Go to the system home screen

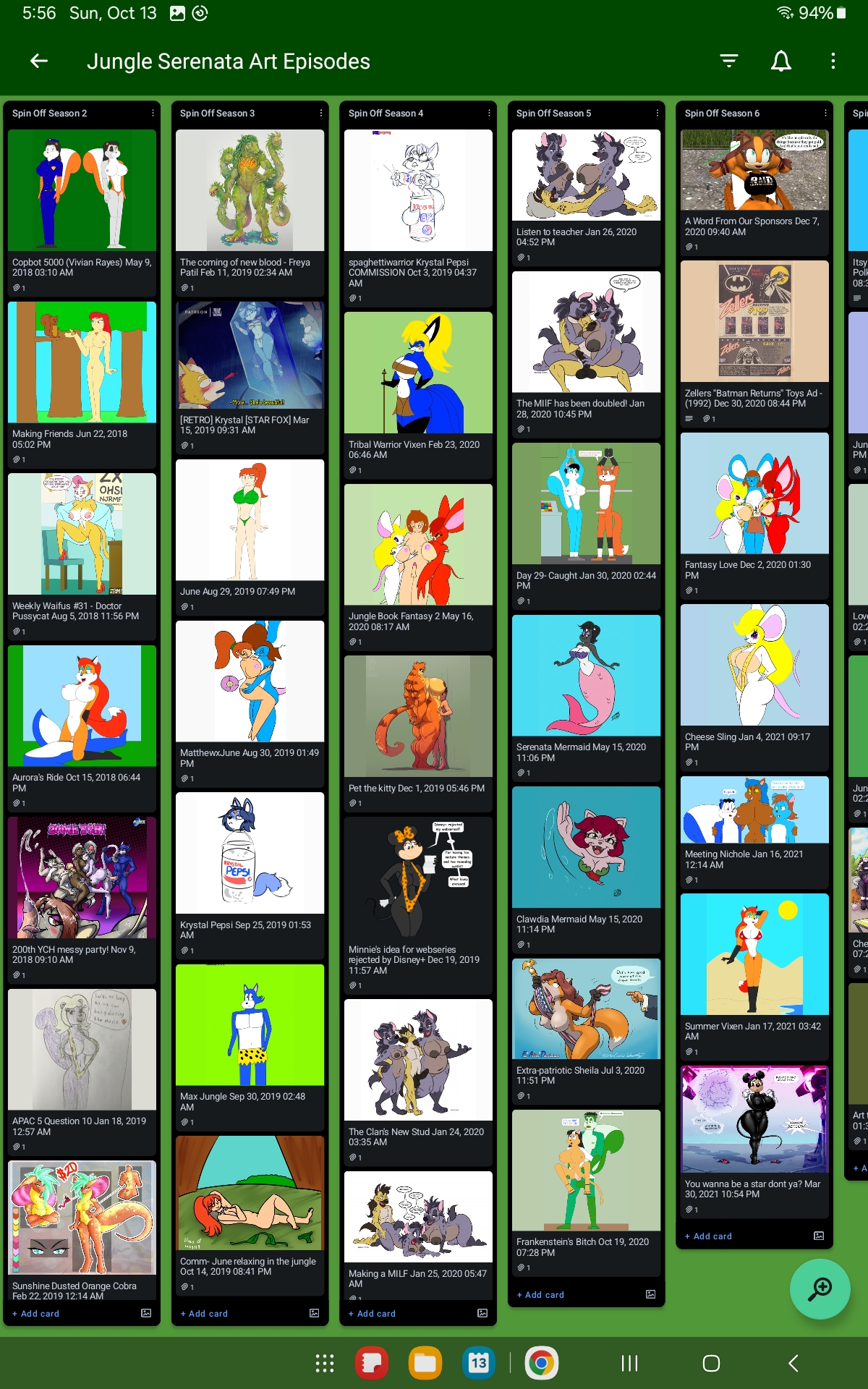pos(711,1364)
